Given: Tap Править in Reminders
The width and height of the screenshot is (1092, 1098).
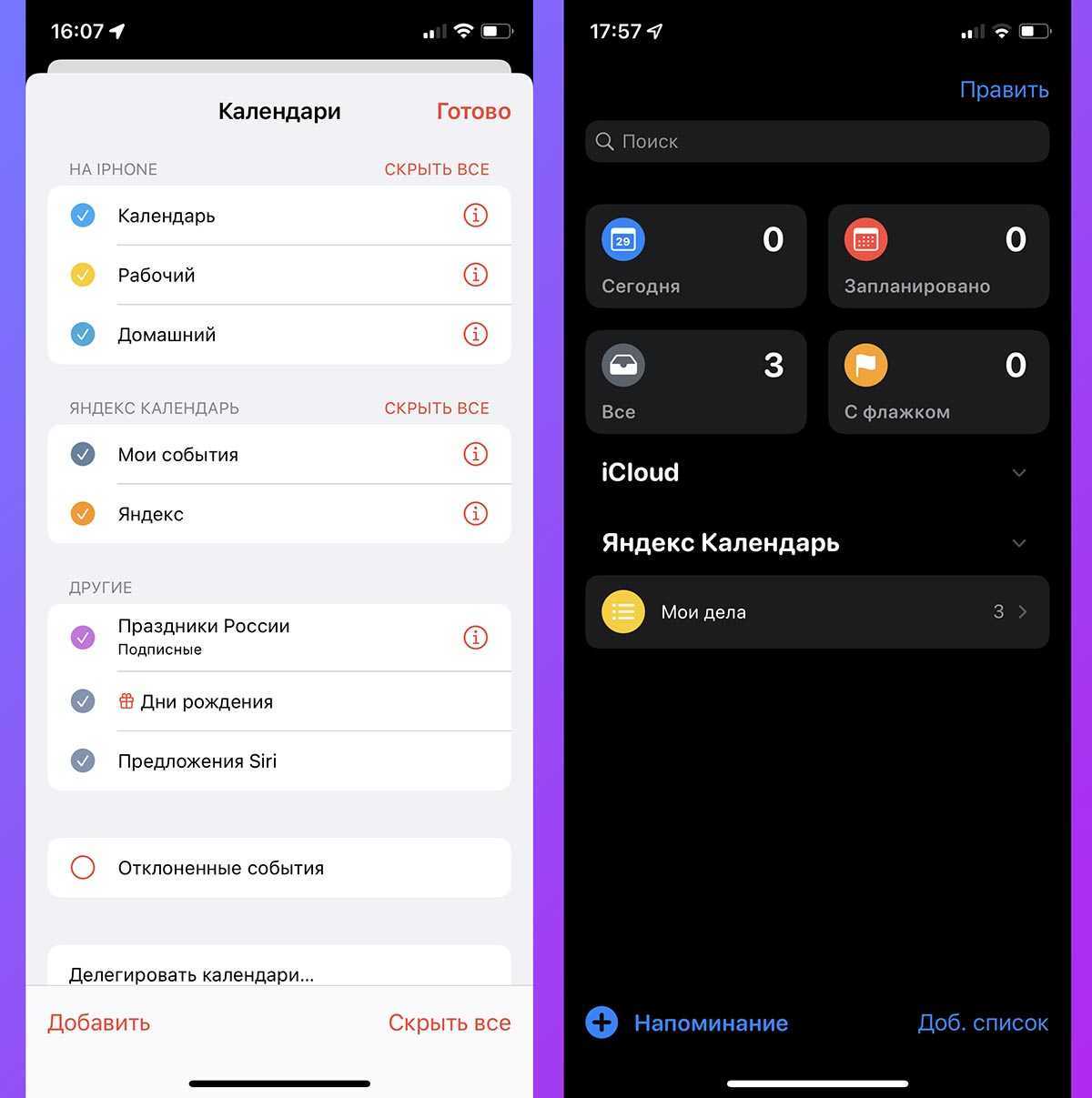Looking at the screenshot, I should [x=1004, y=90].
